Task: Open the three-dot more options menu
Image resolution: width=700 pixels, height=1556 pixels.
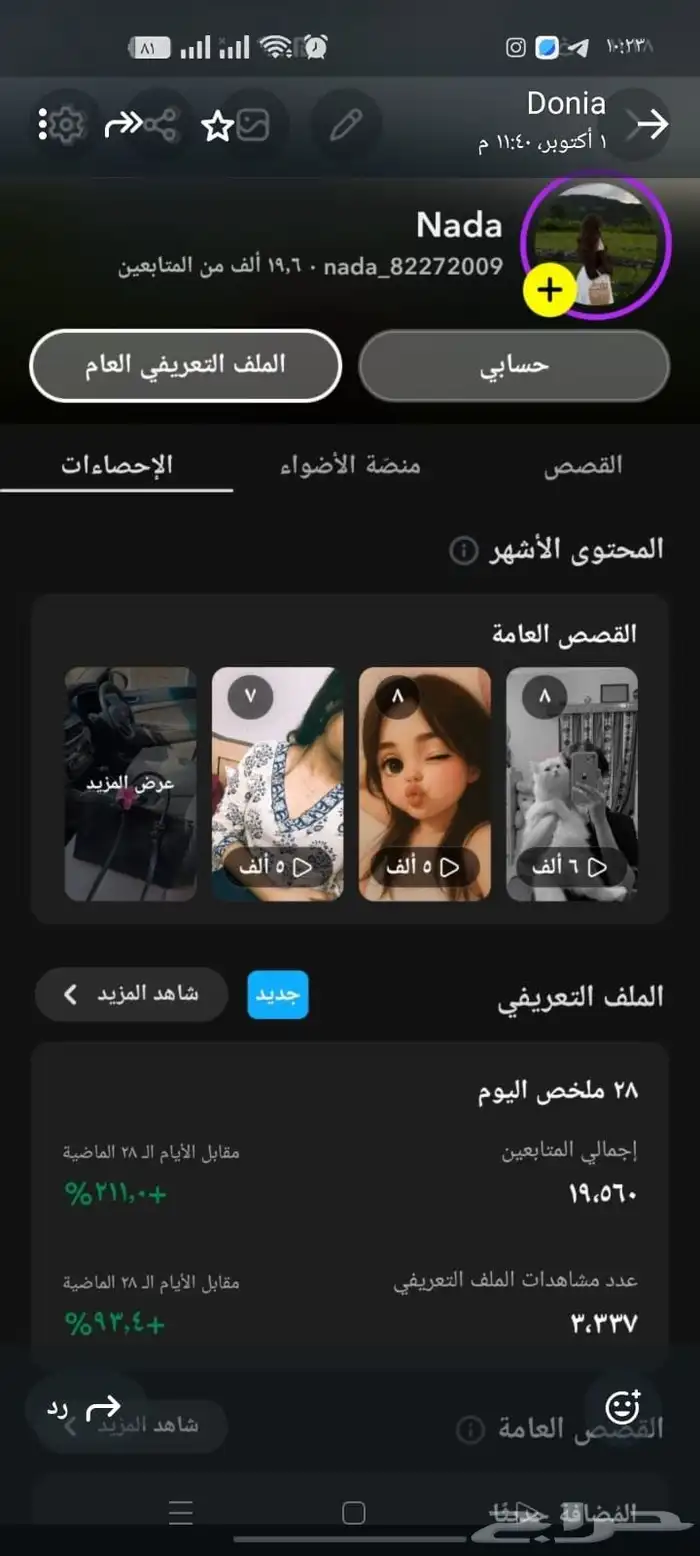Action: (43, 125)
